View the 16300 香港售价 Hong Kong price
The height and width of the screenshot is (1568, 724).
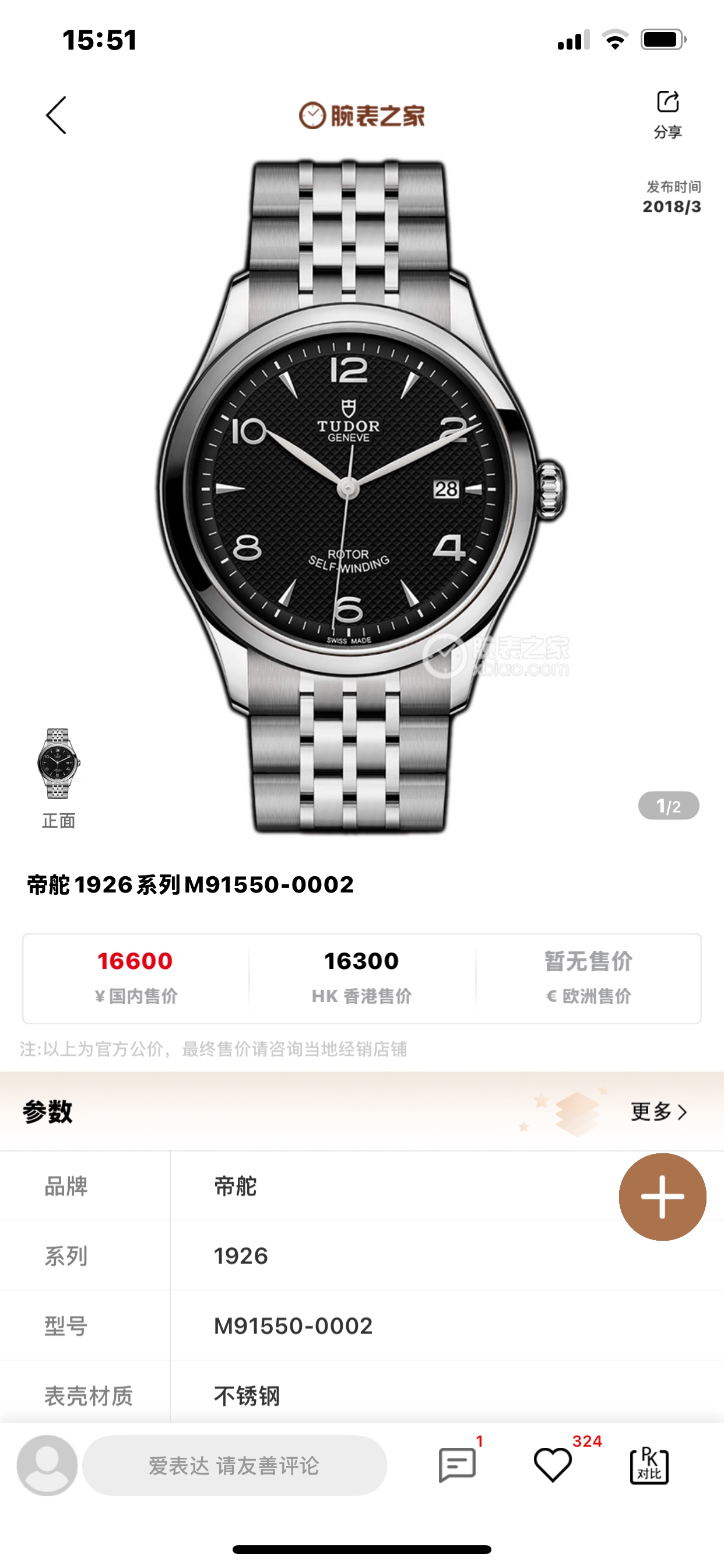click(x=361, y=977)
